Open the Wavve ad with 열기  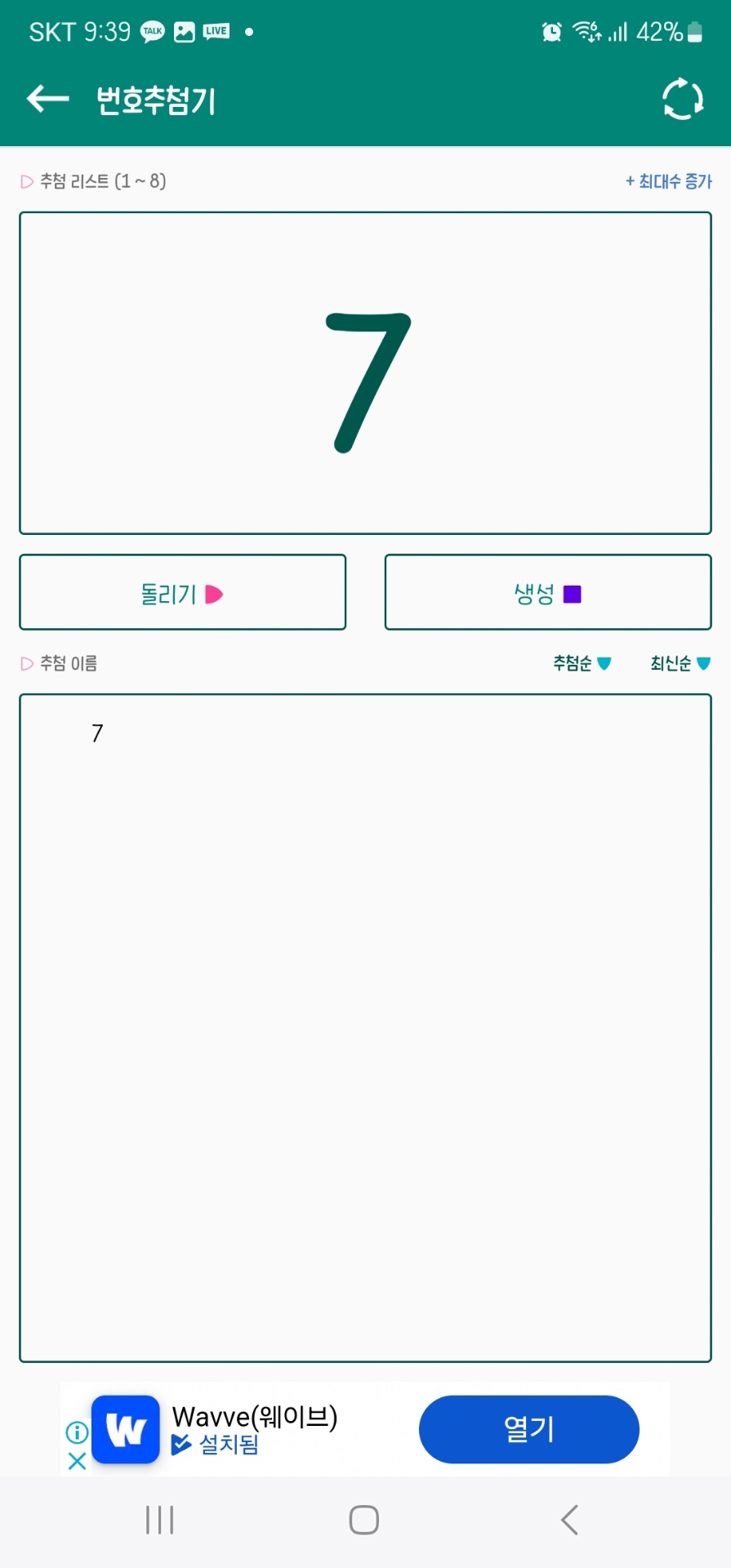coord(528,1429)
